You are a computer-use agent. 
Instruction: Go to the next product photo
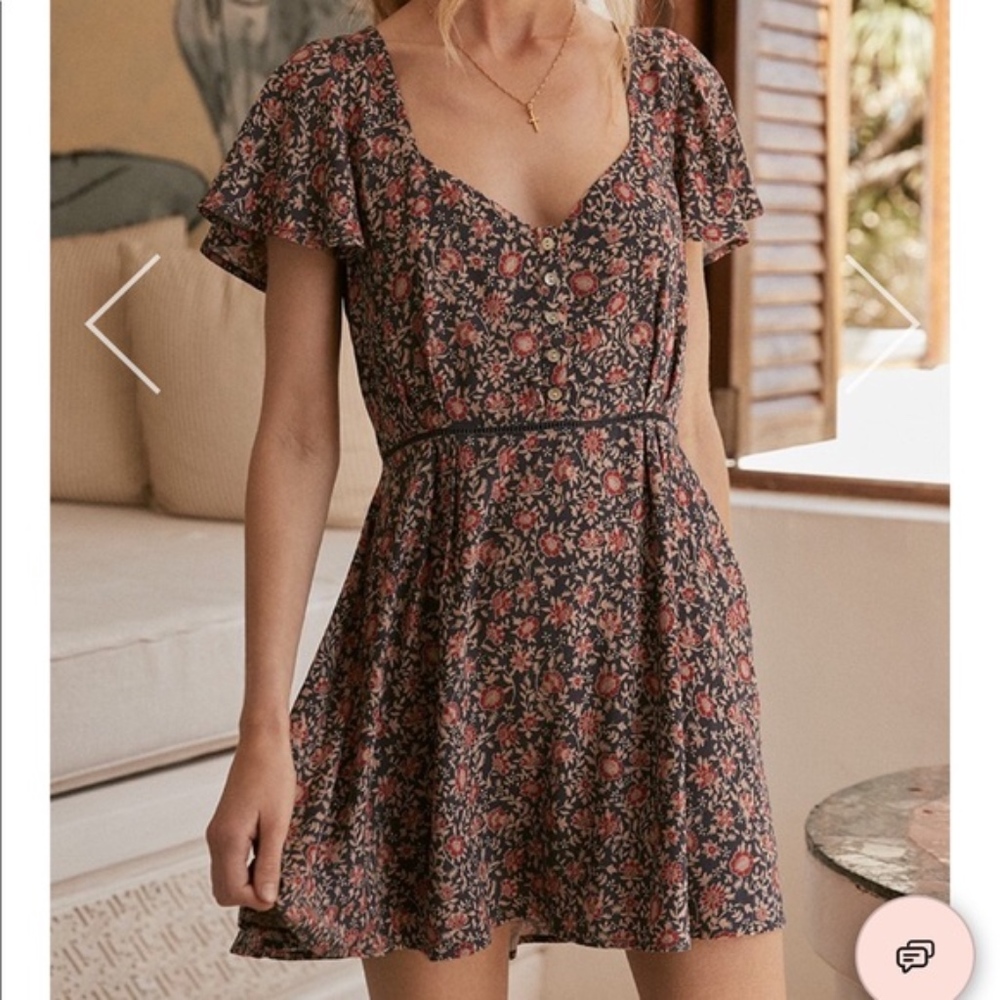[881, 323]
